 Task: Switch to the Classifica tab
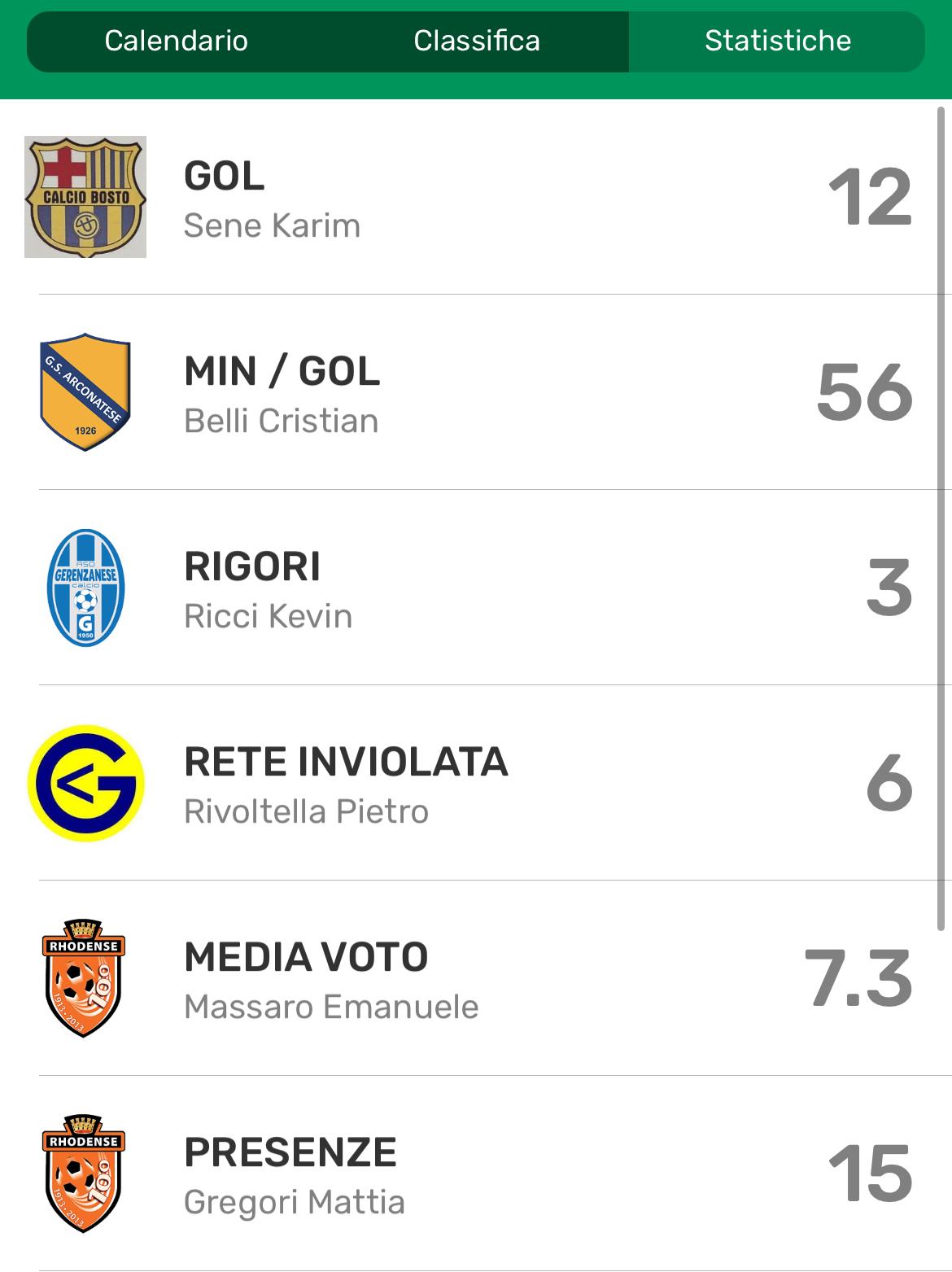(x=477, y=41)
